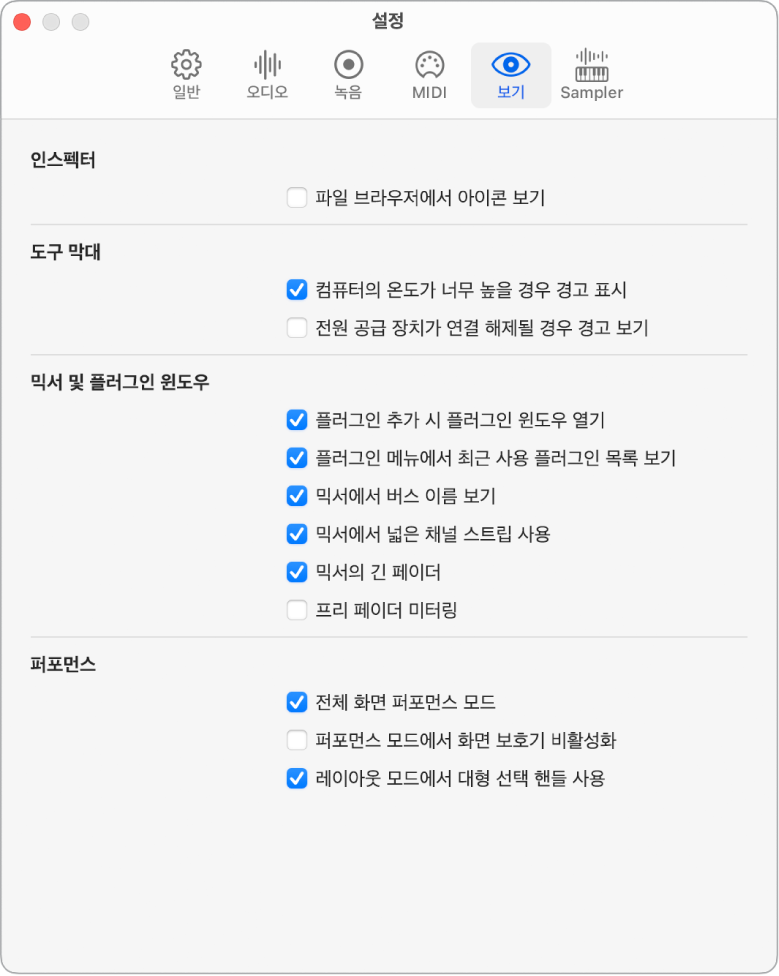Uncheck 믹서의 긴 페이더

pyautogui.click(x=297, y=572)
